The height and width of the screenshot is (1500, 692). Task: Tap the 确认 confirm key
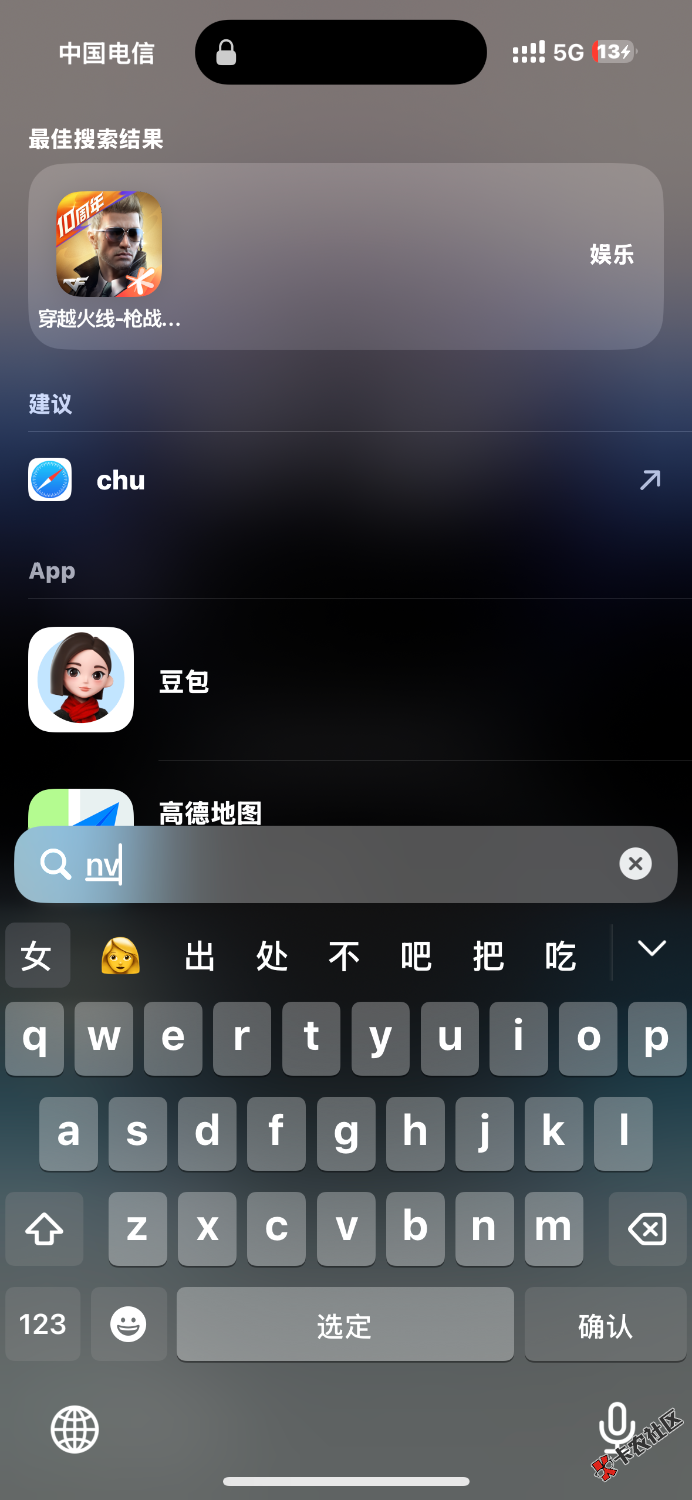coord(605,1325)
